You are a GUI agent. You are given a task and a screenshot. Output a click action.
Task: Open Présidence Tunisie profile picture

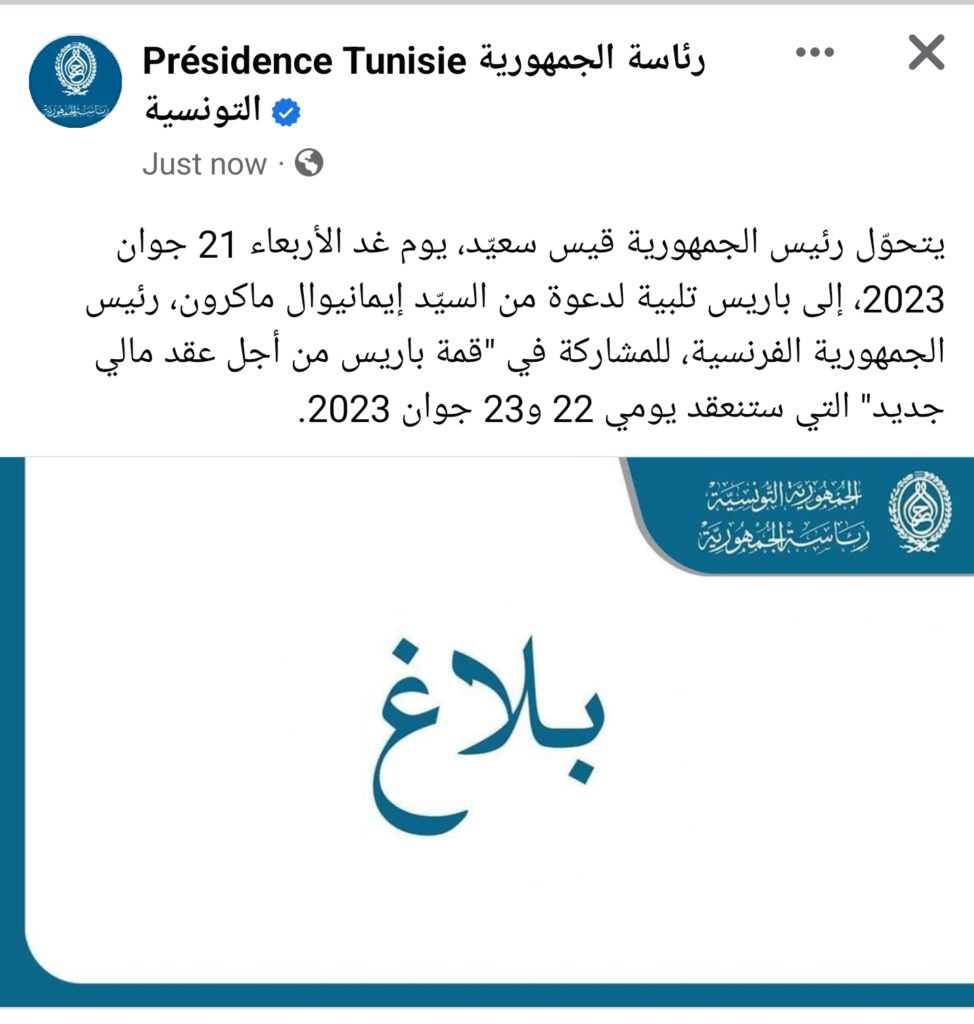(x=76, y=82)
